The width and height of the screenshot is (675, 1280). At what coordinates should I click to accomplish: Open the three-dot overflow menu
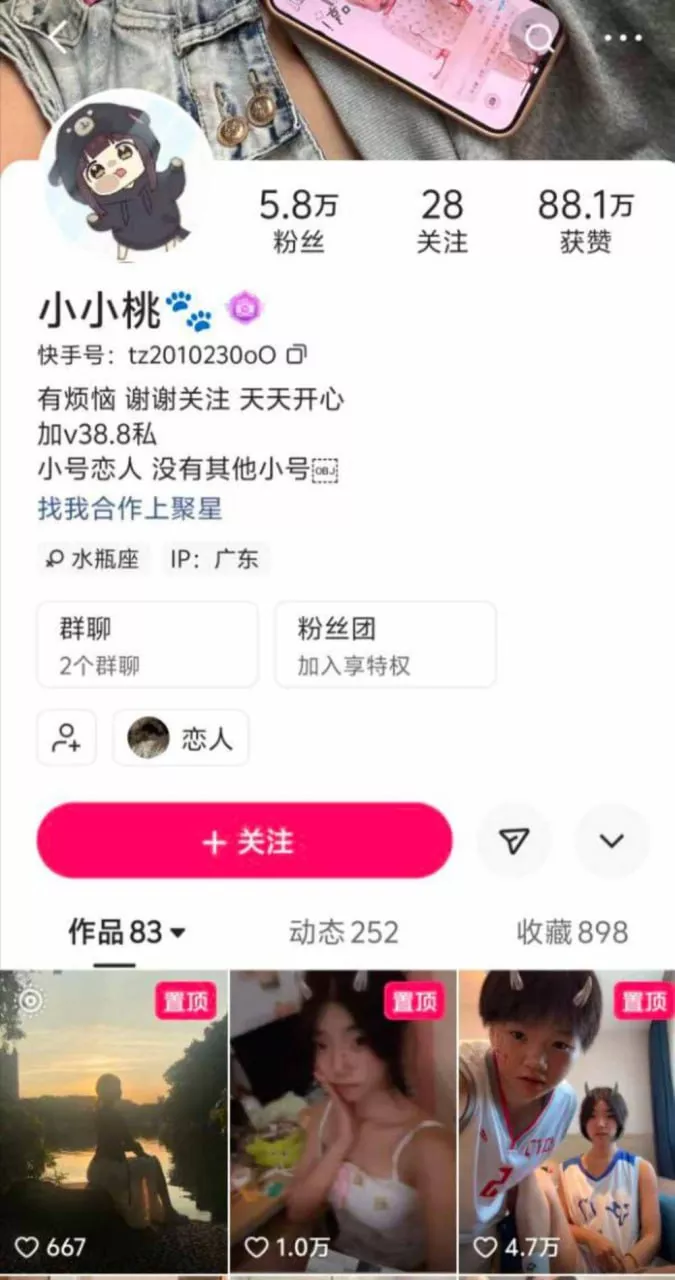coord(624,38)
